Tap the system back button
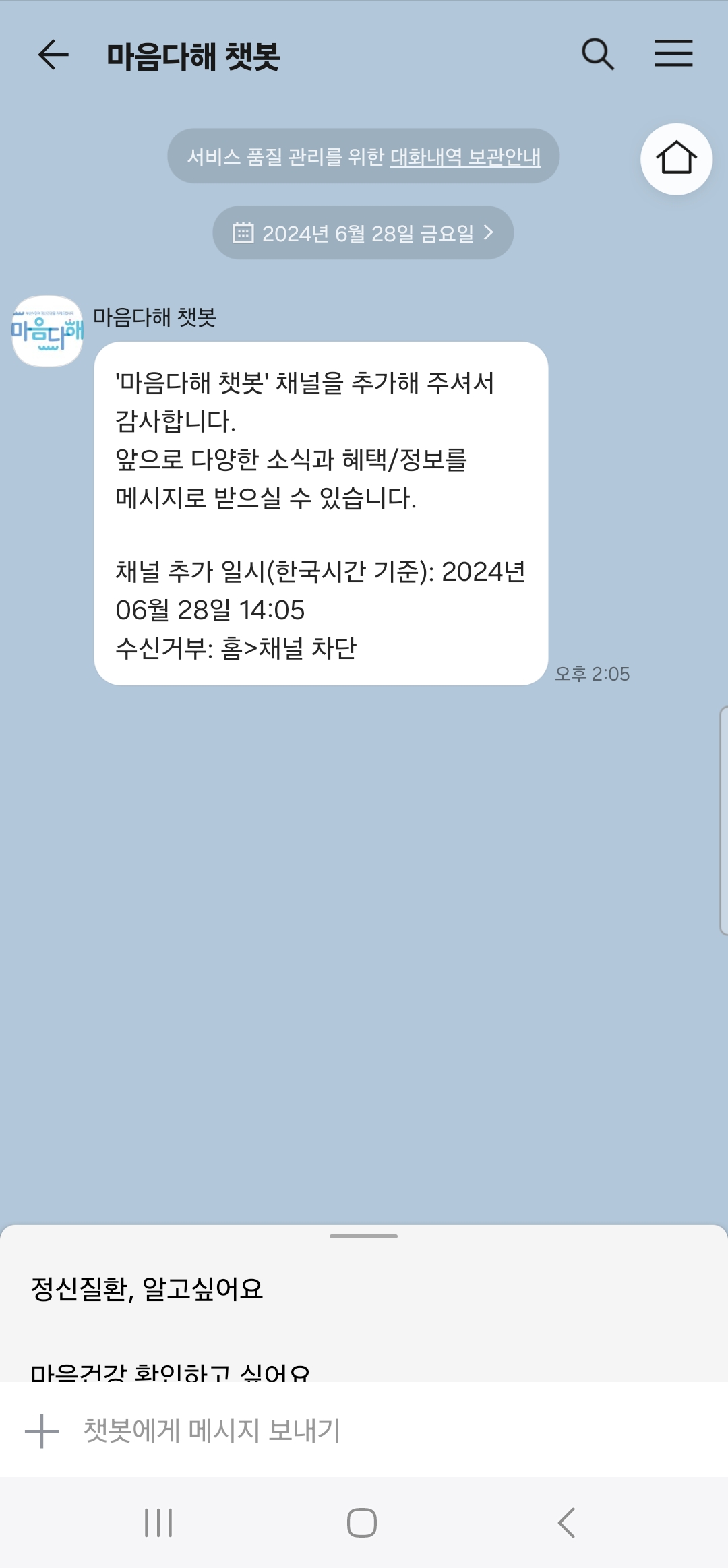This screenshot has height=1568, width=728. pyautogui.click(x=566, y=1523)
